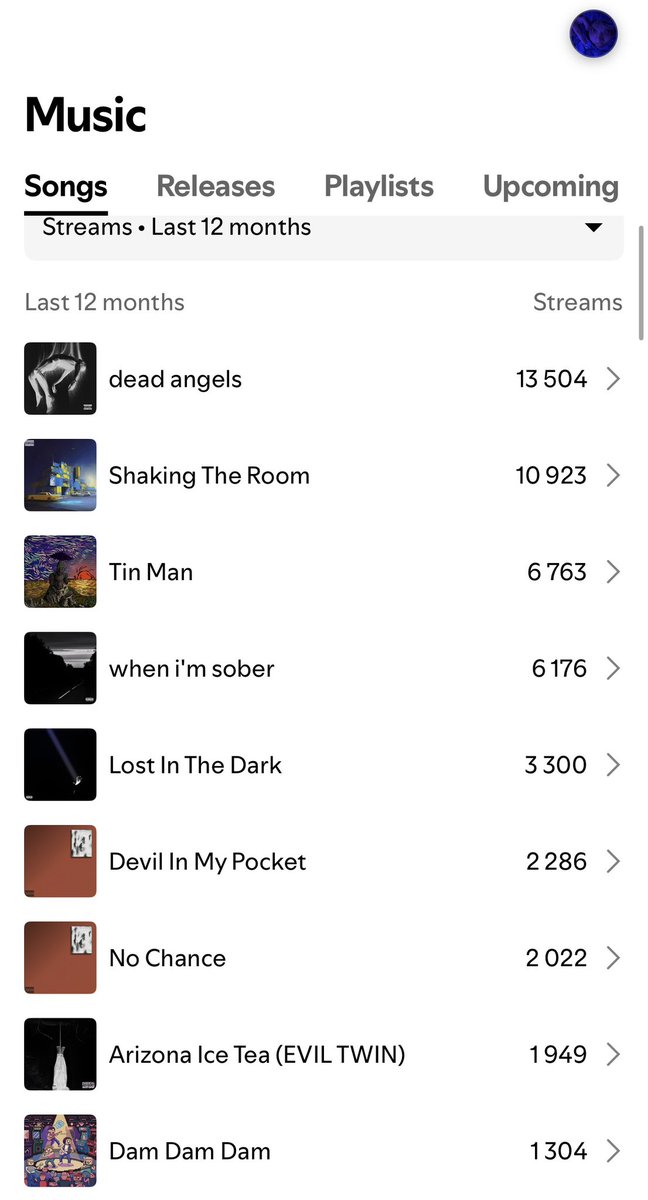Viewport: 648px width, 1200px height.
Task: View No Chance streaming details
Action: [x=323, y=958]
